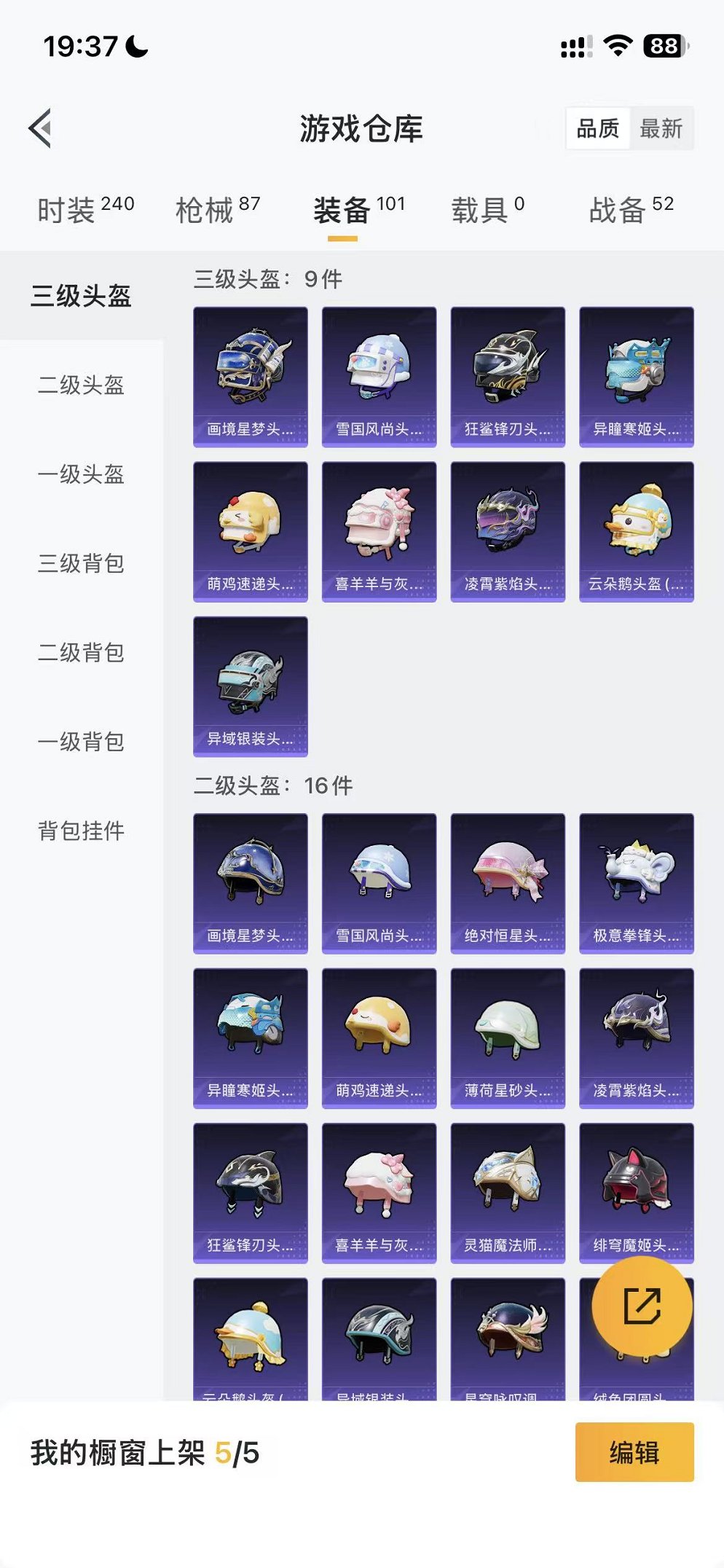Switch sorting to 品质 mode
The height and width of the screenshot is (1568, 724).
(599, 129)
